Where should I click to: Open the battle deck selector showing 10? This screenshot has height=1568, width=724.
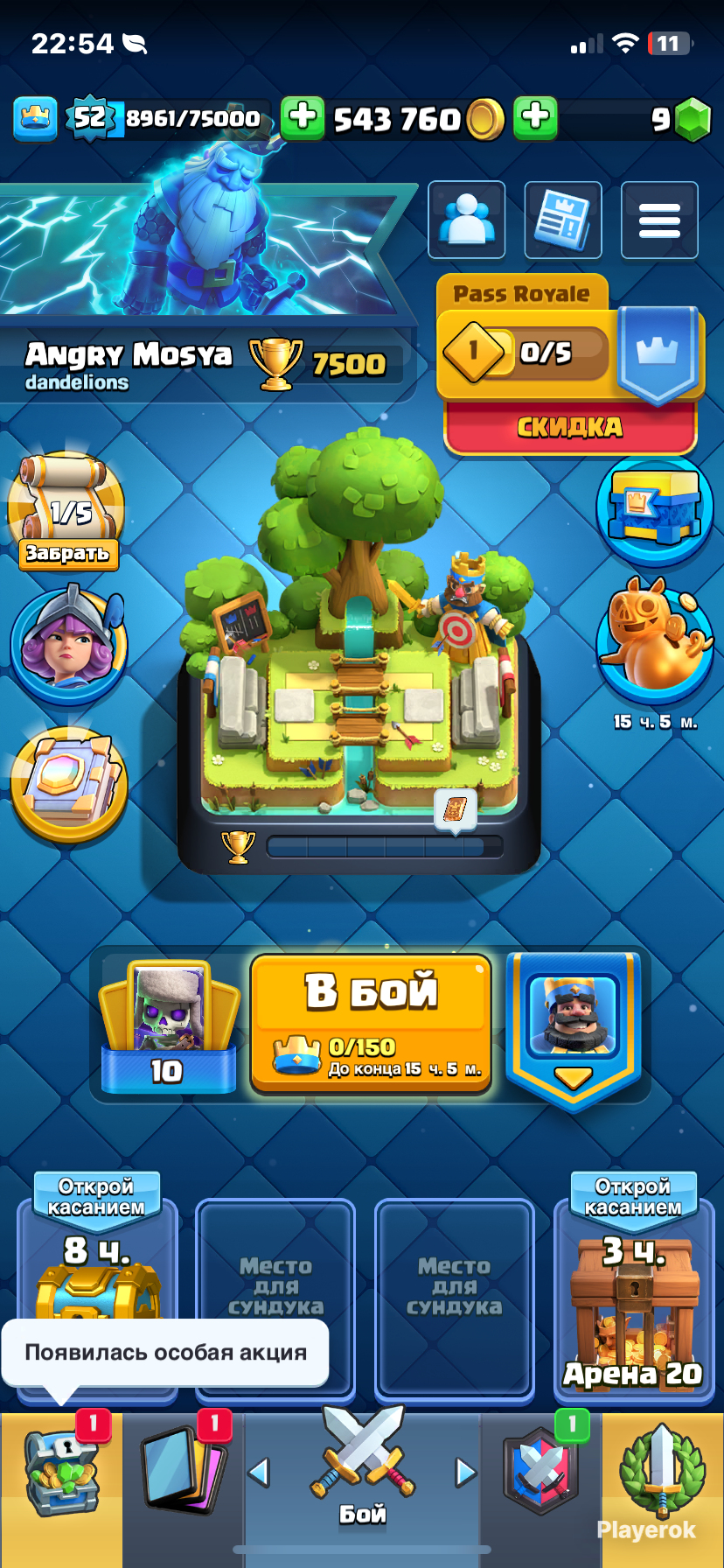point(168,1025)
